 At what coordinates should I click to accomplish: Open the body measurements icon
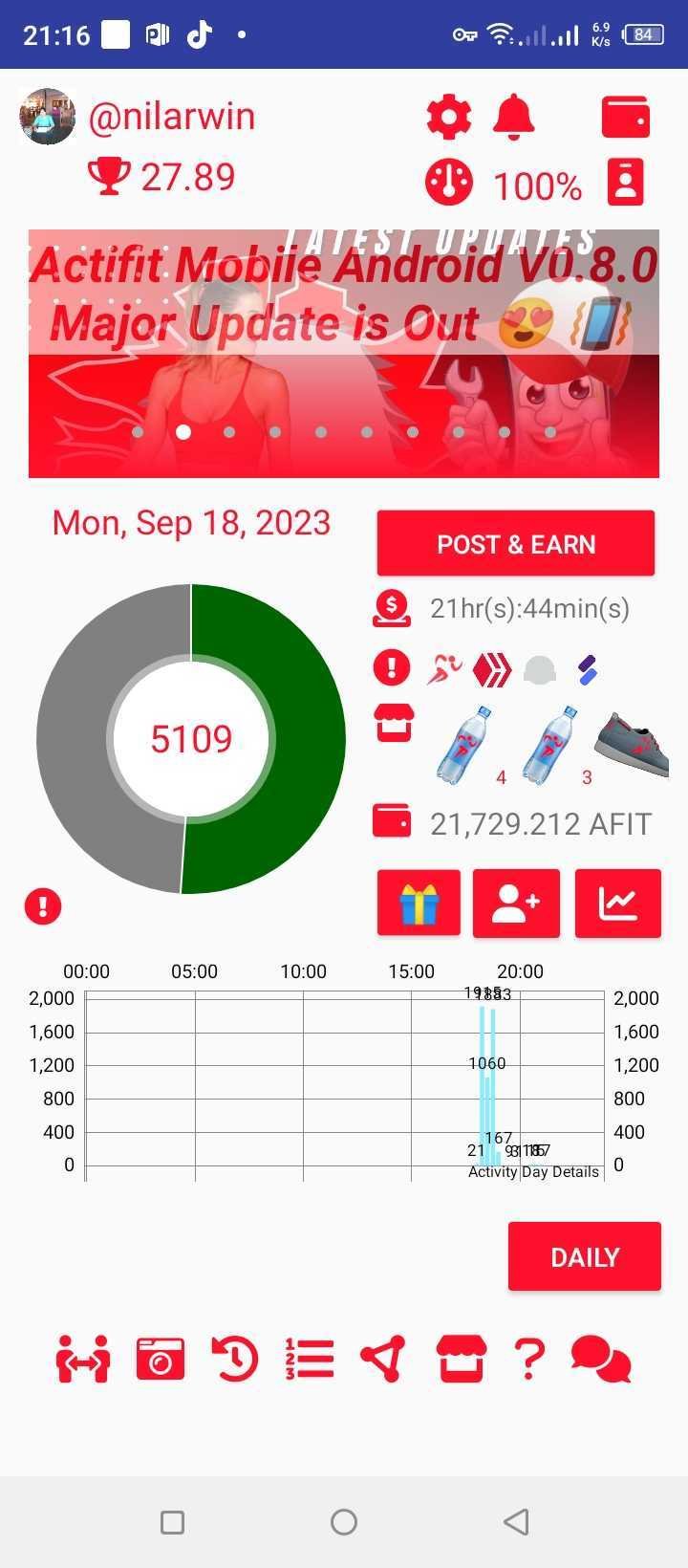click(x=83, y=1359)
